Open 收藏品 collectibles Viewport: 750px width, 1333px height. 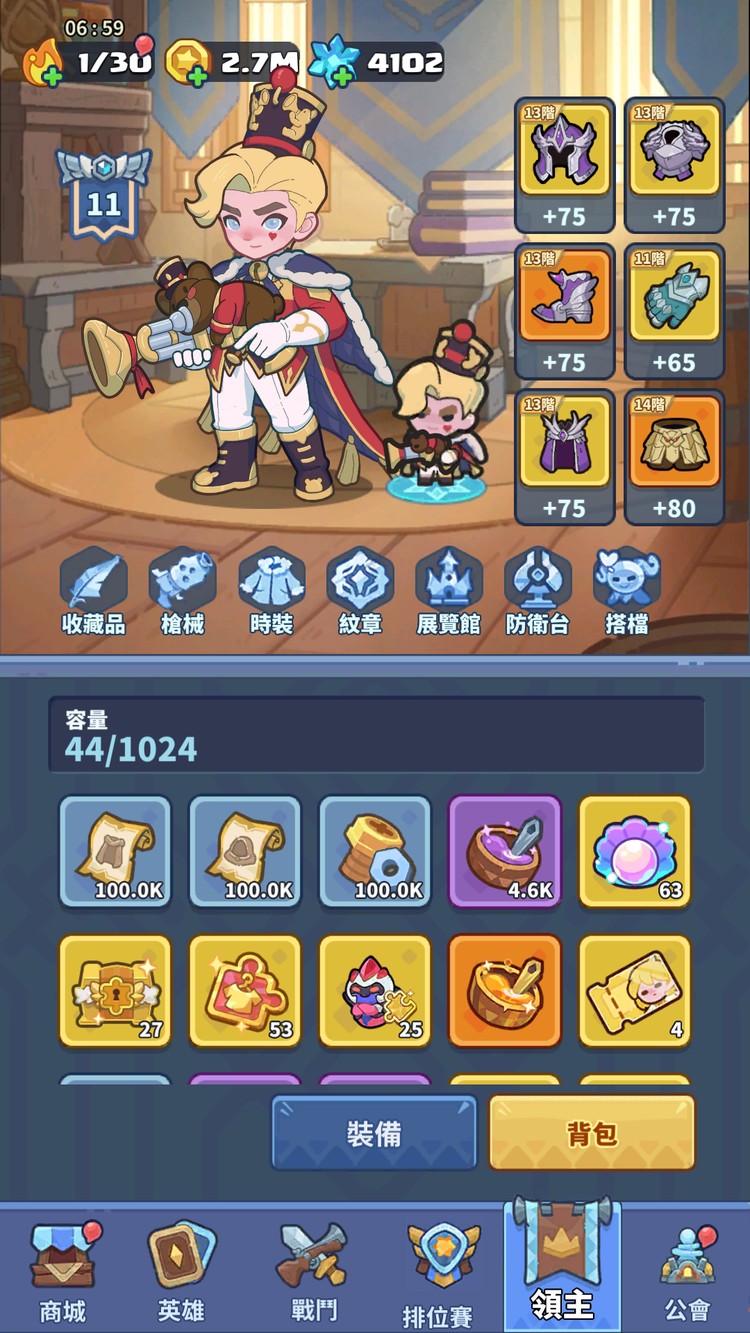(93, 592)
